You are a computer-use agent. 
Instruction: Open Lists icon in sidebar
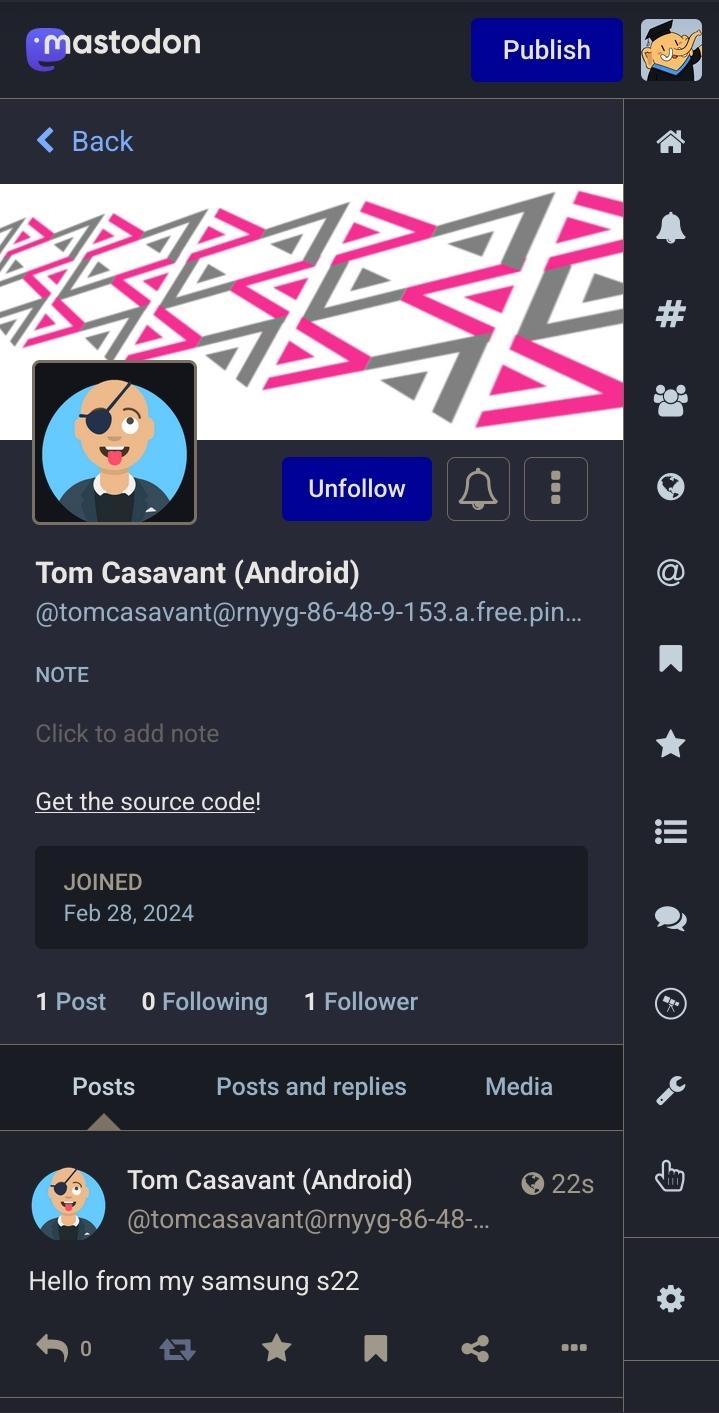tap(670, 831)
